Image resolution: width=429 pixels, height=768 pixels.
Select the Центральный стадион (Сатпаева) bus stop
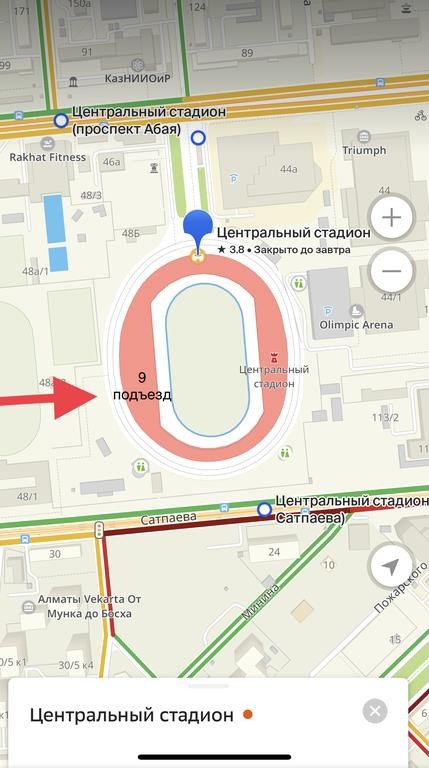pos(264,510)
